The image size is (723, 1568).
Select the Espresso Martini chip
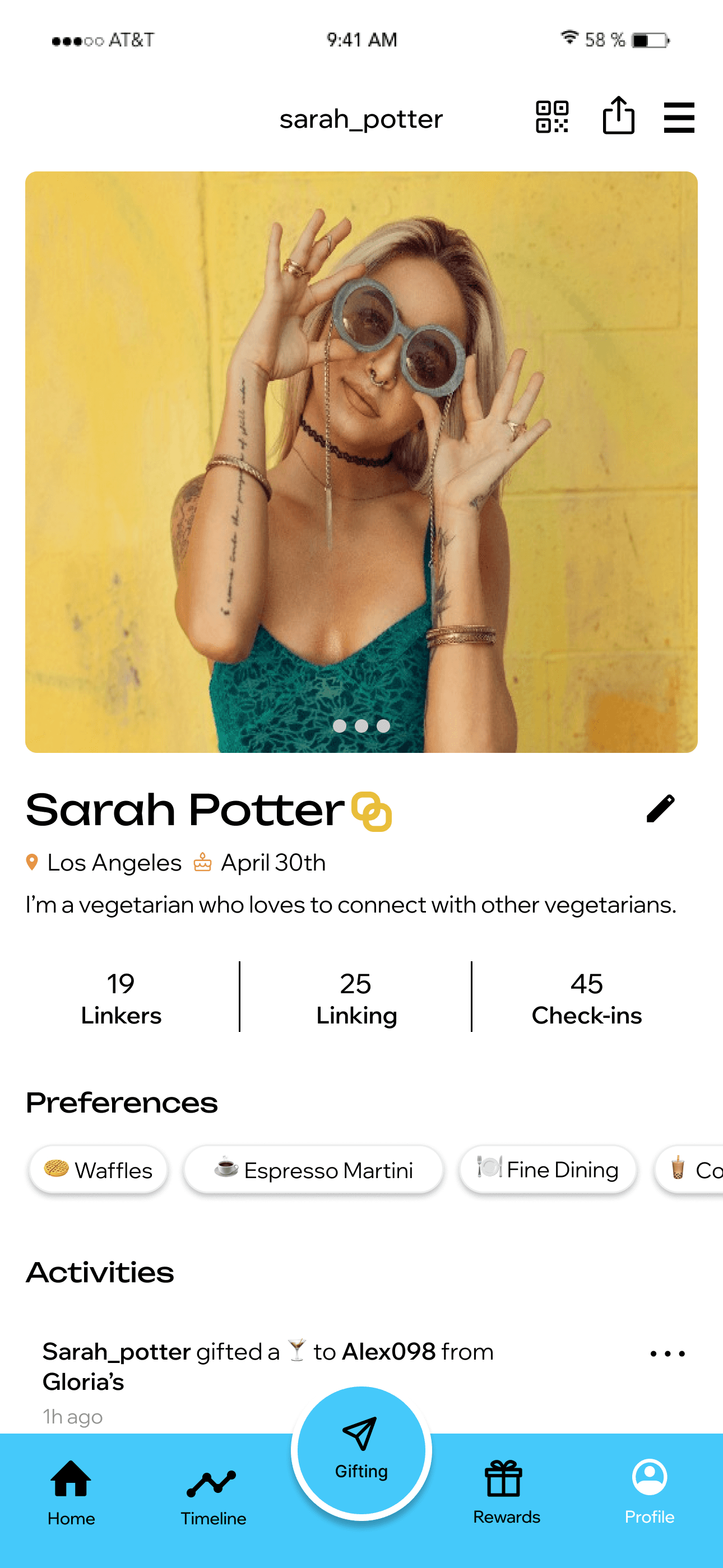tap(314, 1169)
